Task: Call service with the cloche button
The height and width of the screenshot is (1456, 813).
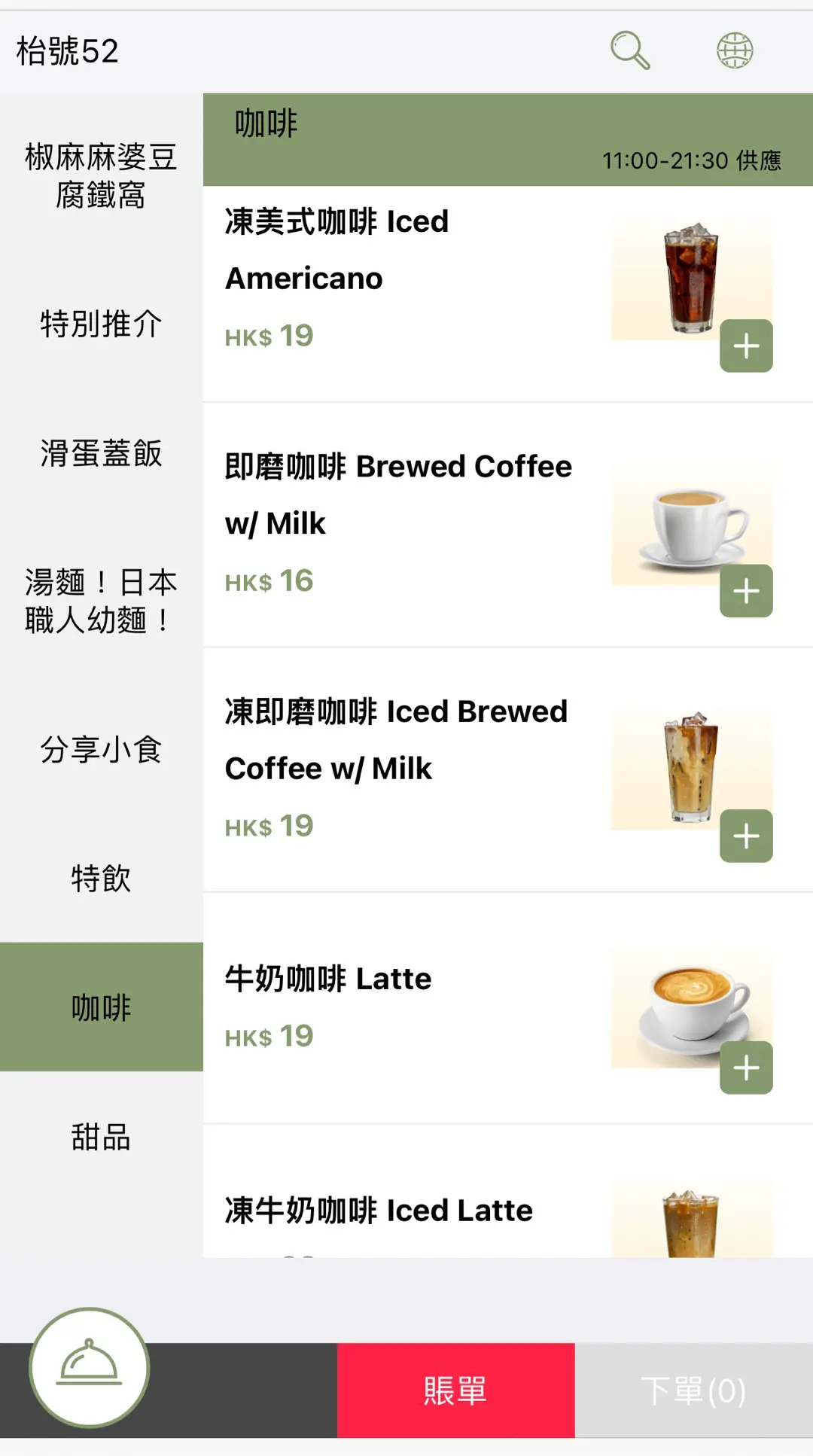Action: [x=90, y=1367]
